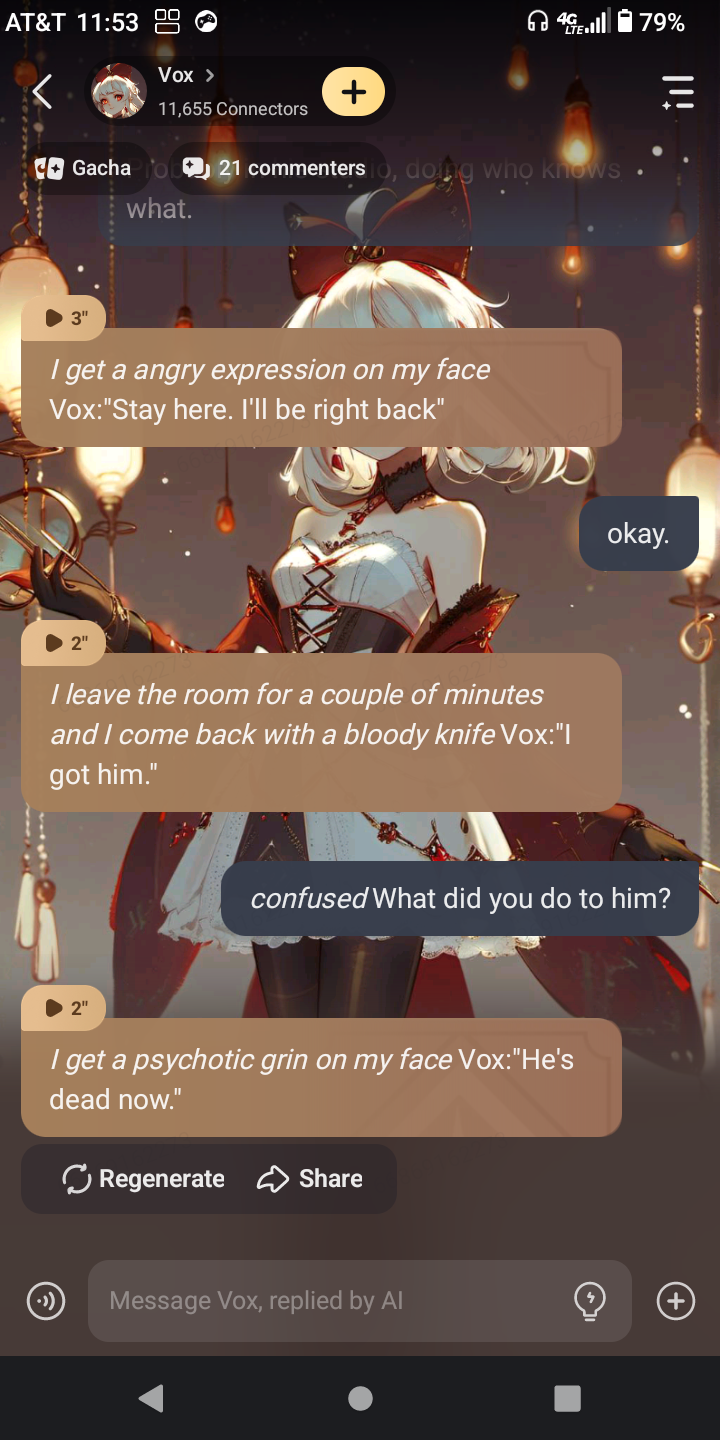The height and width of the screenshot is (1440, 720).
Task: Play voice for "I got him" message
Action: point(62,643)
